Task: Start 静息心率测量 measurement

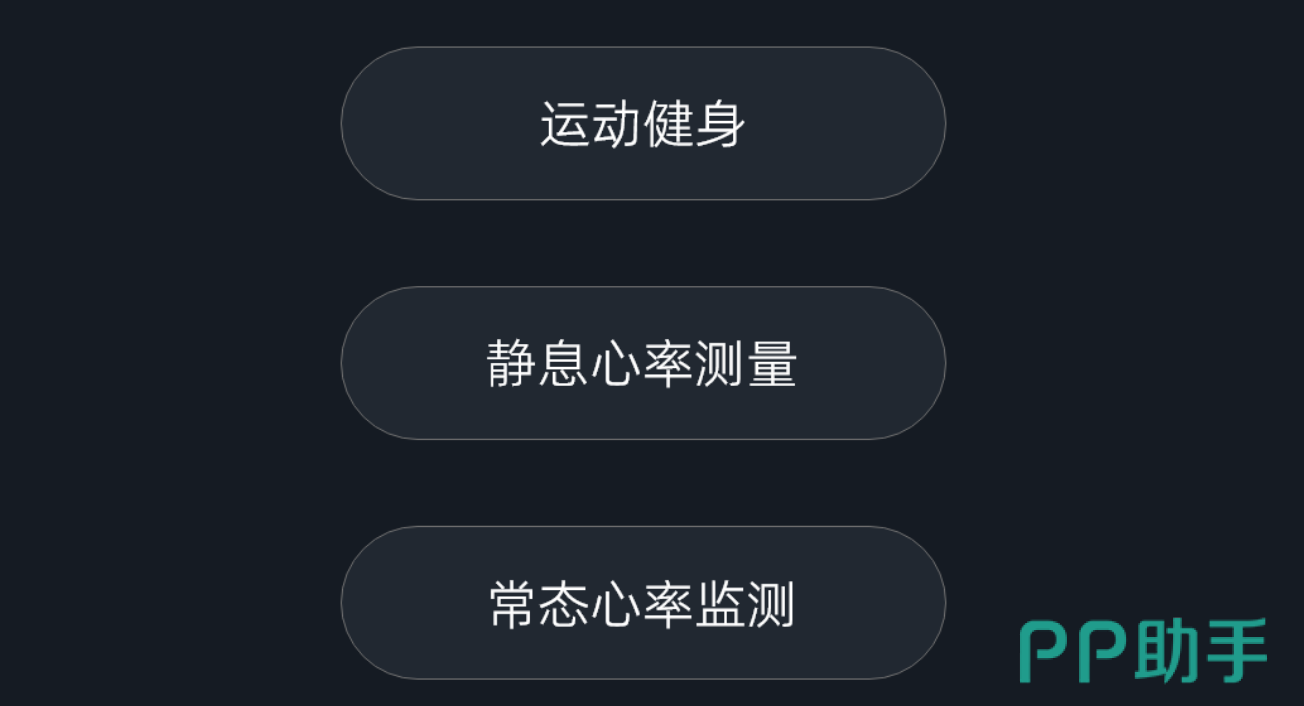Action: pos(643,363)
